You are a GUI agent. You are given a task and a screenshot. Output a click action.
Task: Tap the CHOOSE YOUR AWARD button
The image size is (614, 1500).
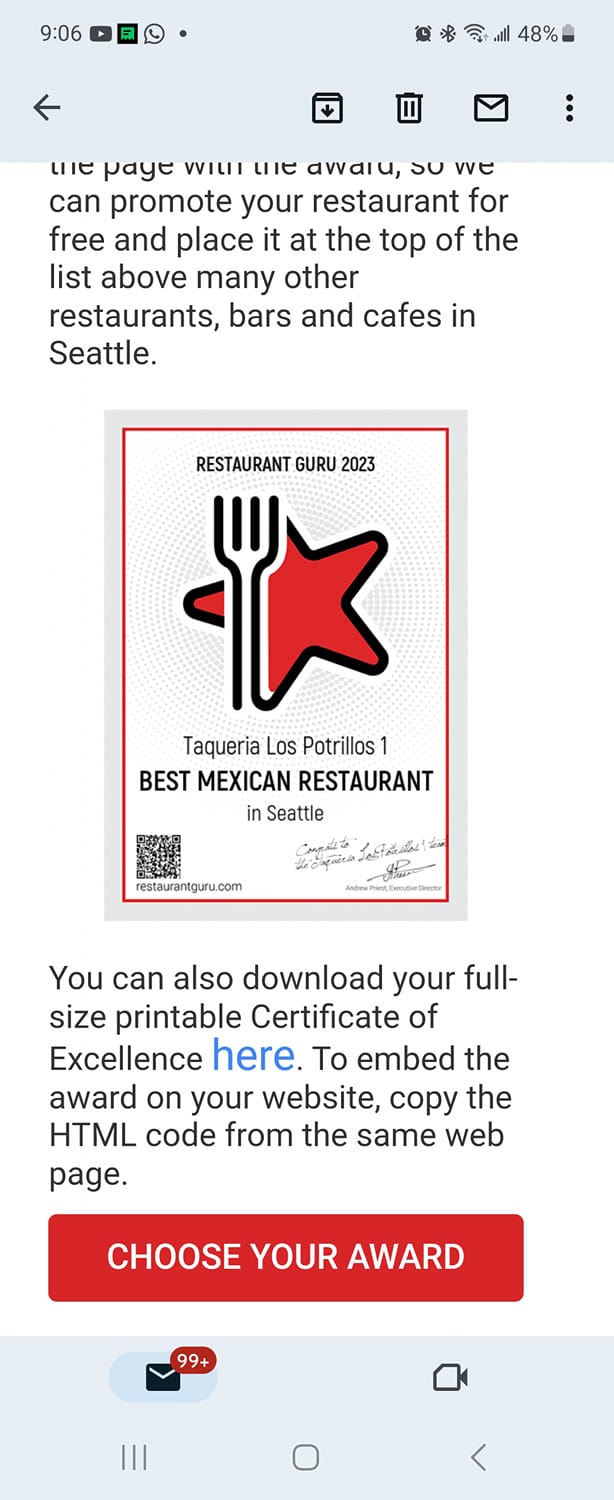pos(286,1257)
